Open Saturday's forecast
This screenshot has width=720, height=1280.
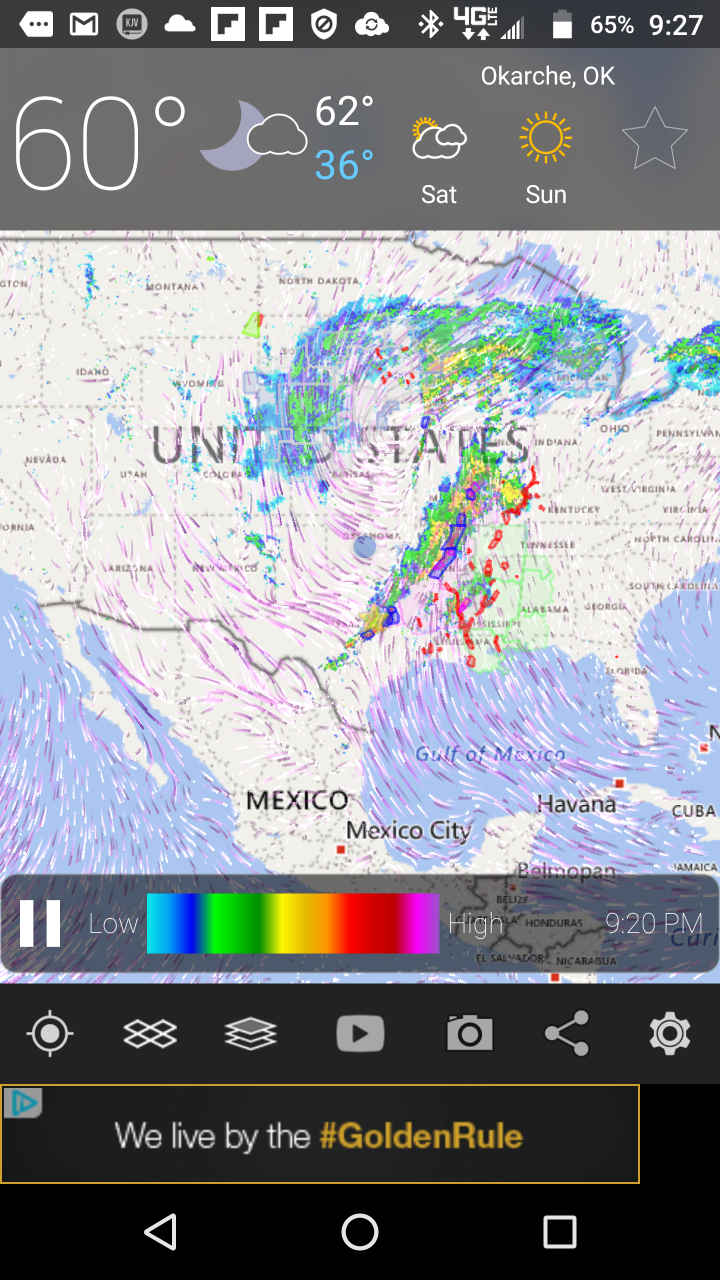(x=439, y=158)
